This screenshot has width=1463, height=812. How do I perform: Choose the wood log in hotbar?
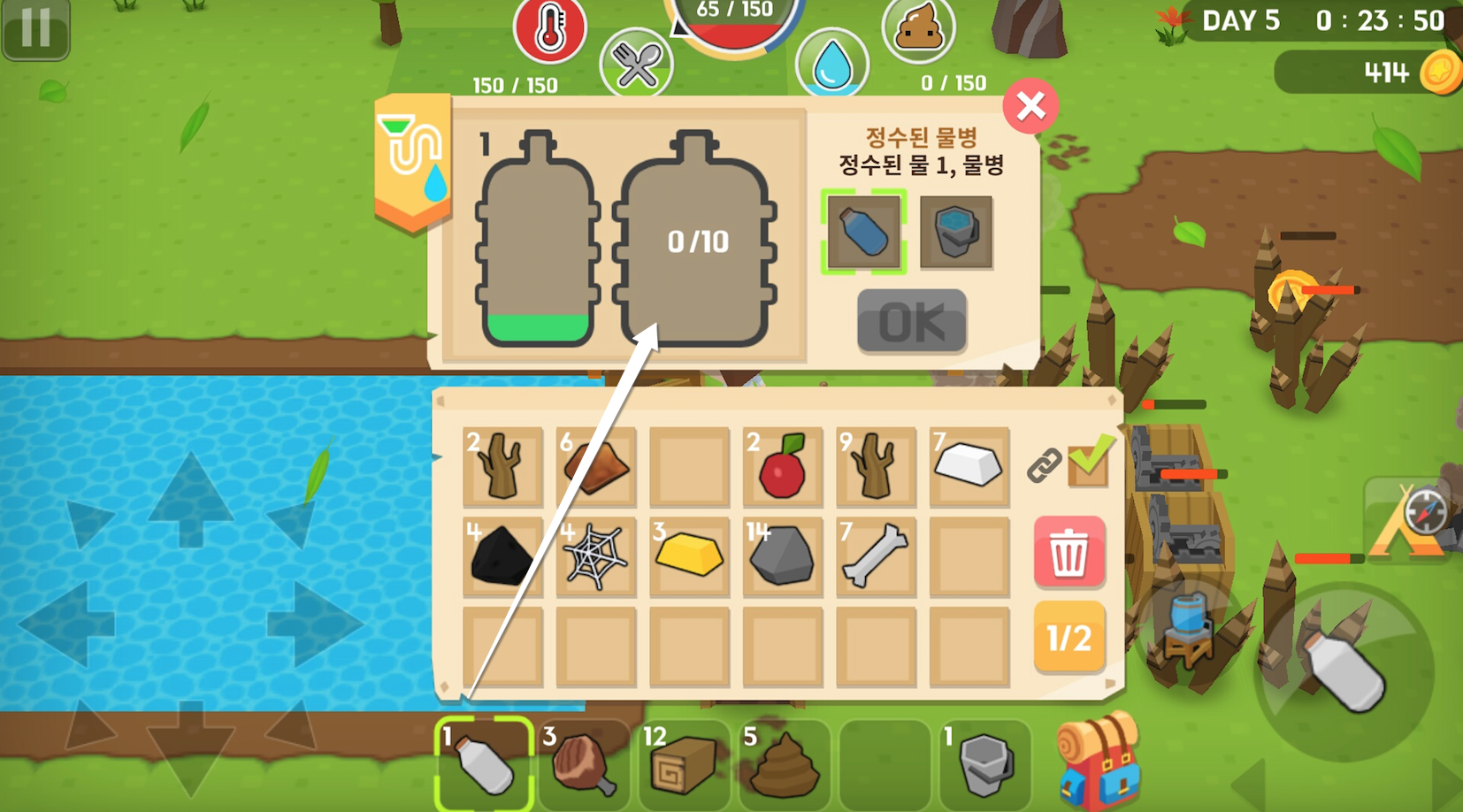click(683, 762)
